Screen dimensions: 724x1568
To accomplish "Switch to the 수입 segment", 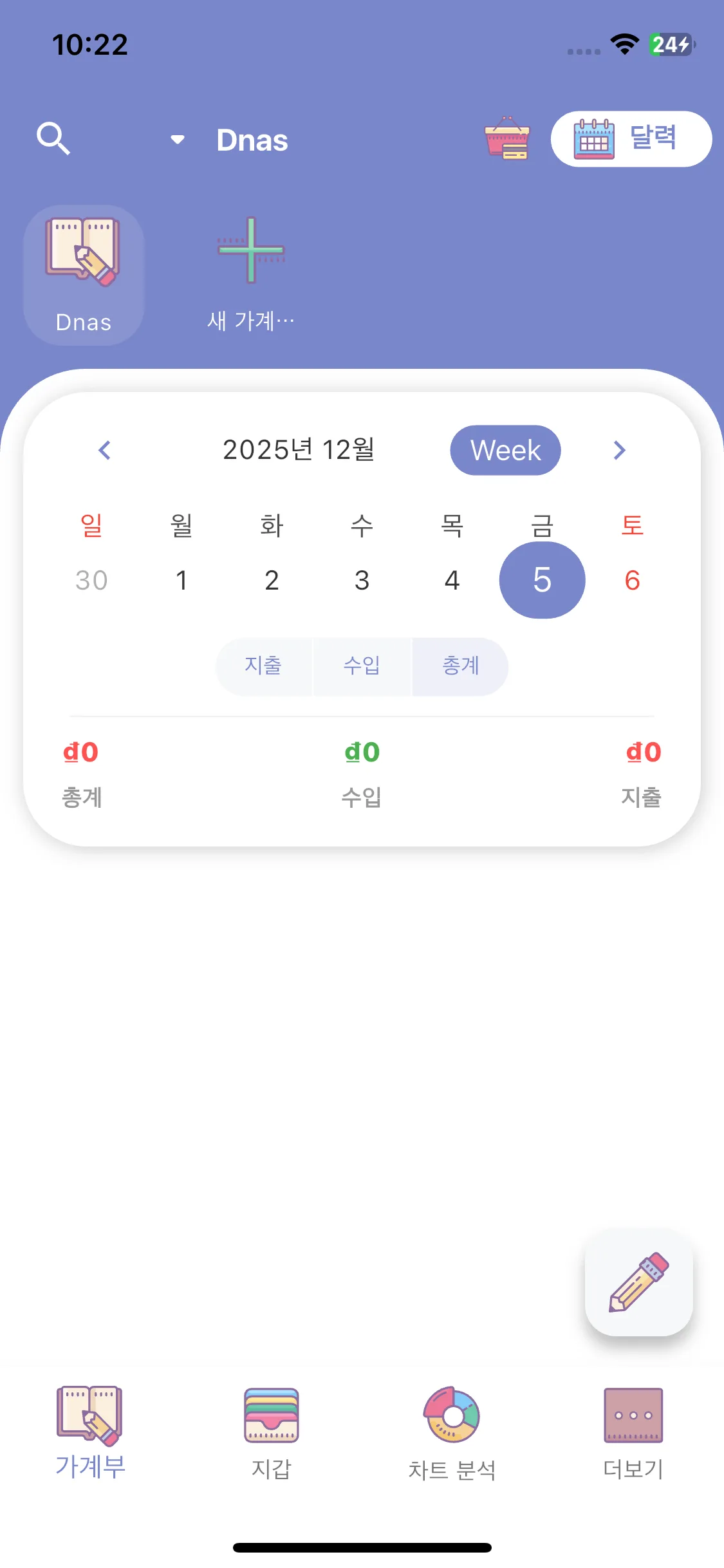I will (x=362, y=666).
